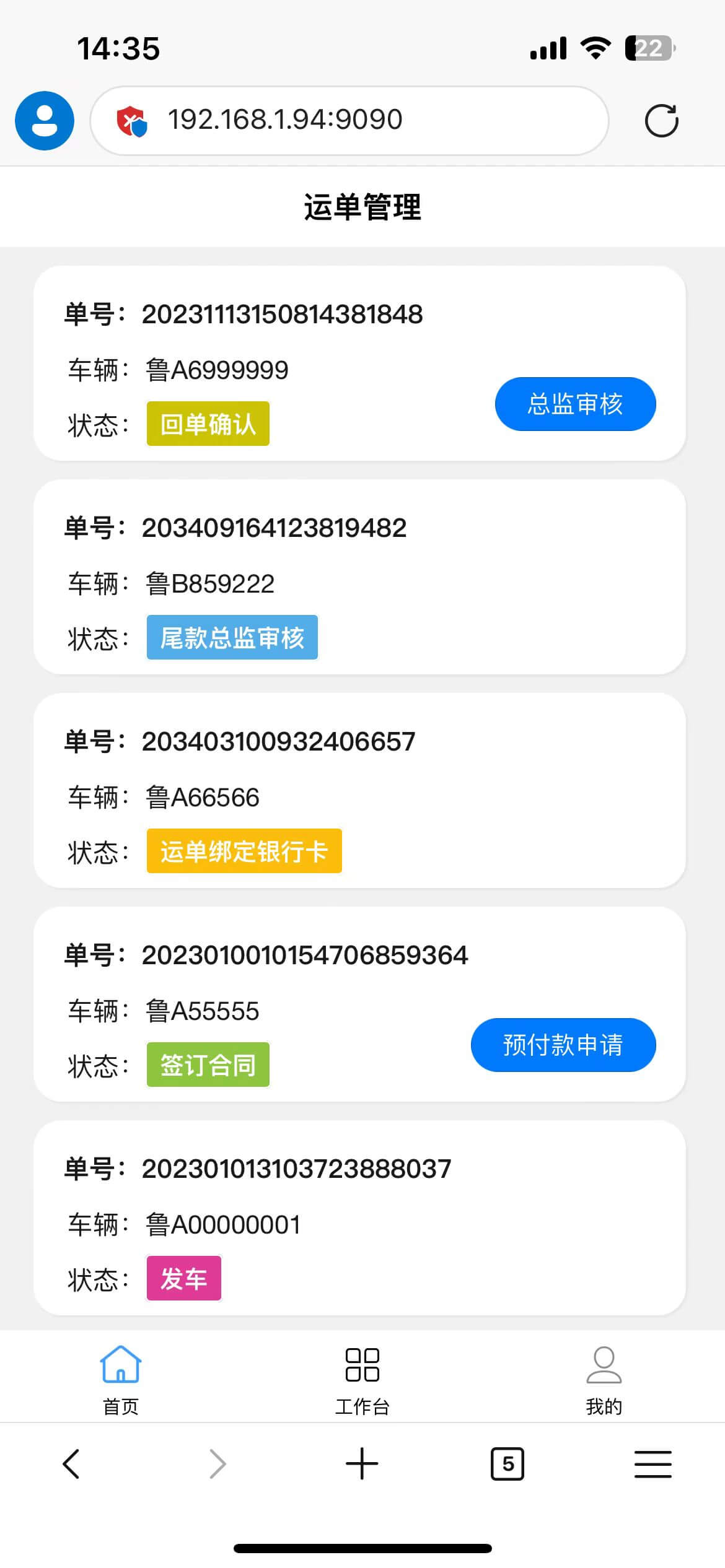Open waybill card for vehicle 鲁A66566
Image resolution: width=725 pixels, height=1568 pixels.
(359, 790)
